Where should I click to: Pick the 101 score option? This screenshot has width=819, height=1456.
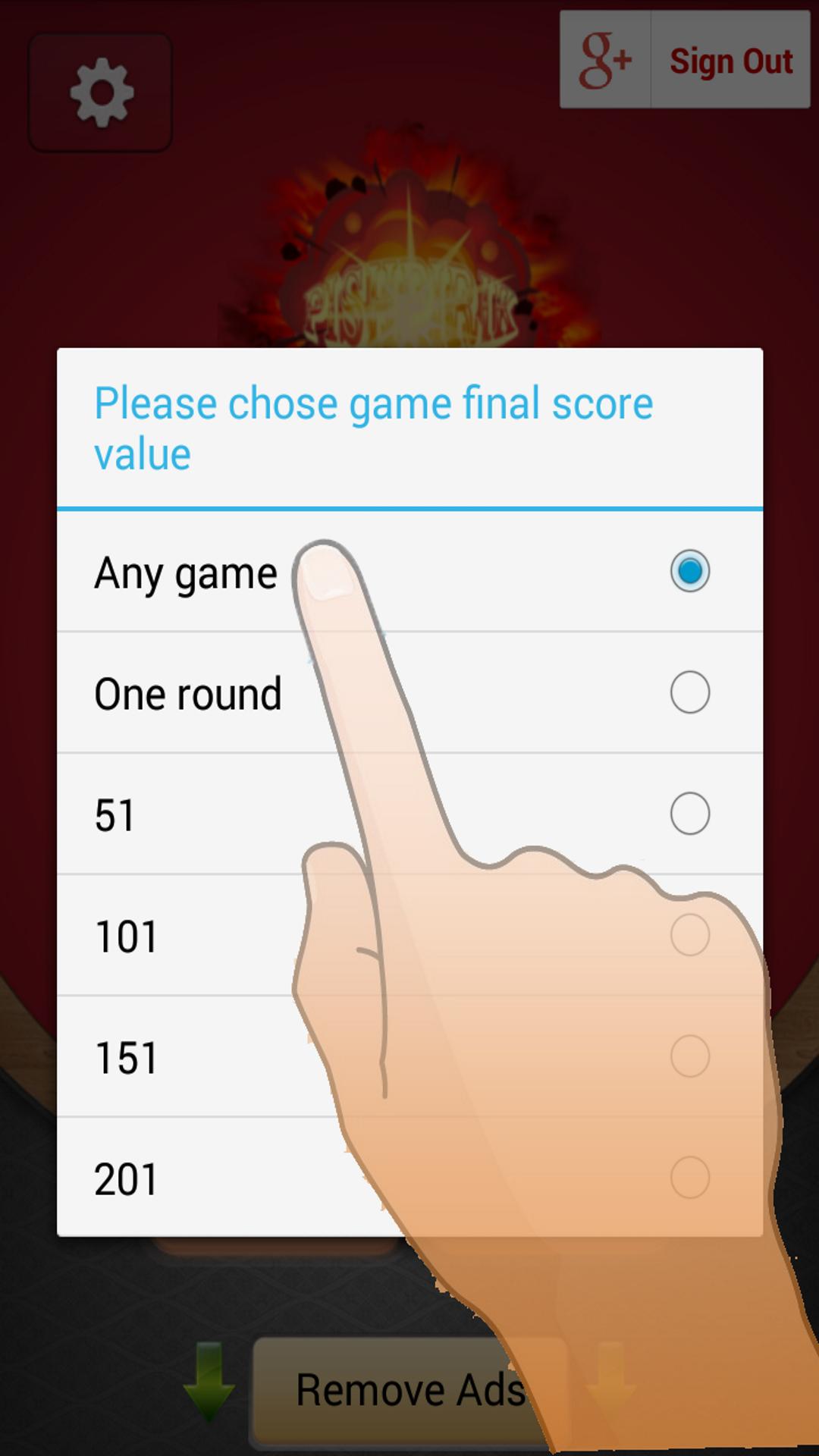click(x=409, y=935)
